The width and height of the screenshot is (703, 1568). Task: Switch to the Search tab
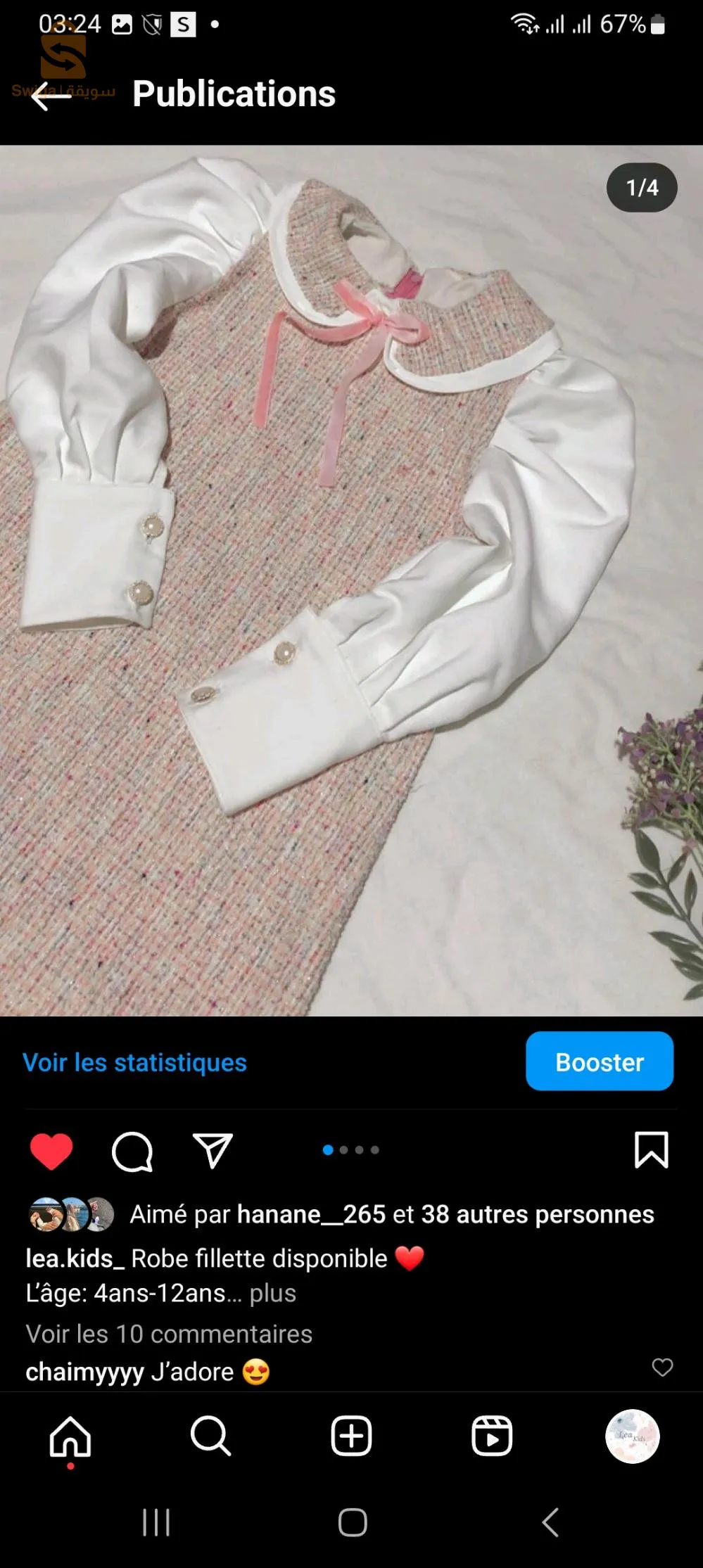[x=210, y=1436]
